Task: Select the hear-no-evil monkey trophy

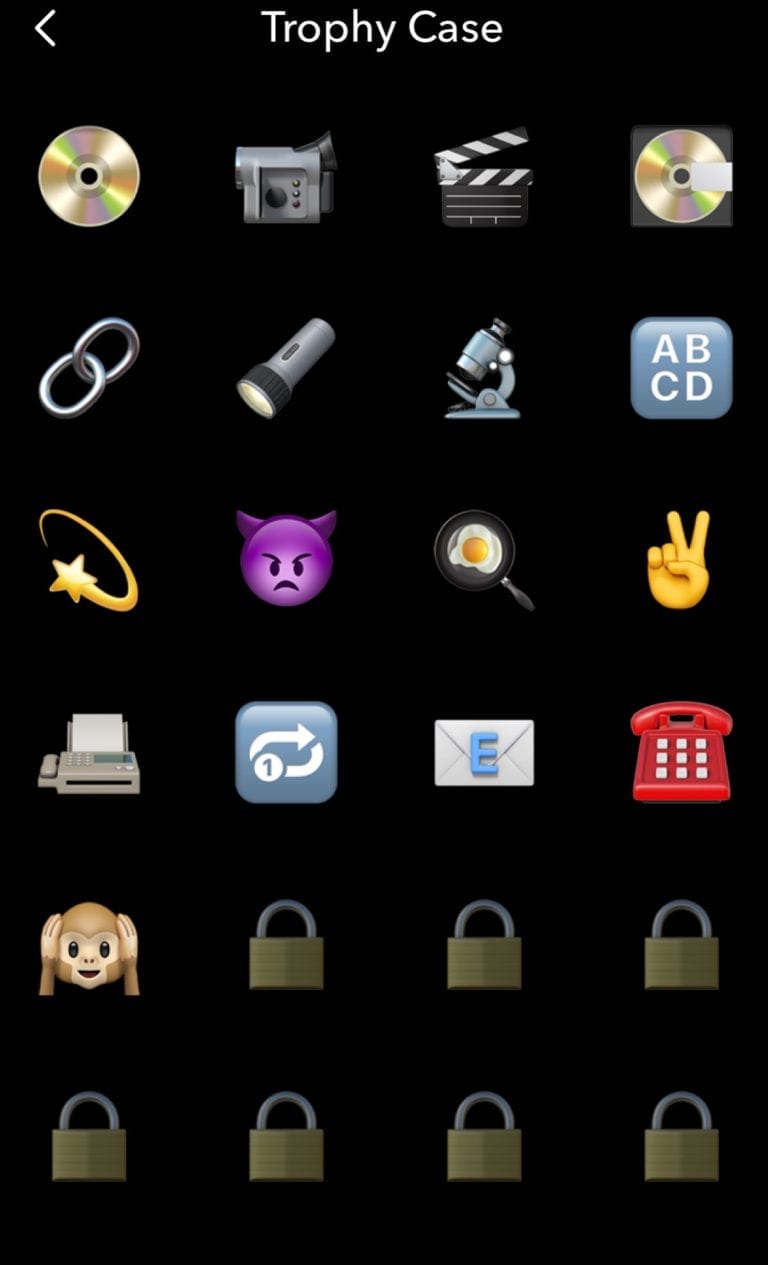Action: (89, 947)
